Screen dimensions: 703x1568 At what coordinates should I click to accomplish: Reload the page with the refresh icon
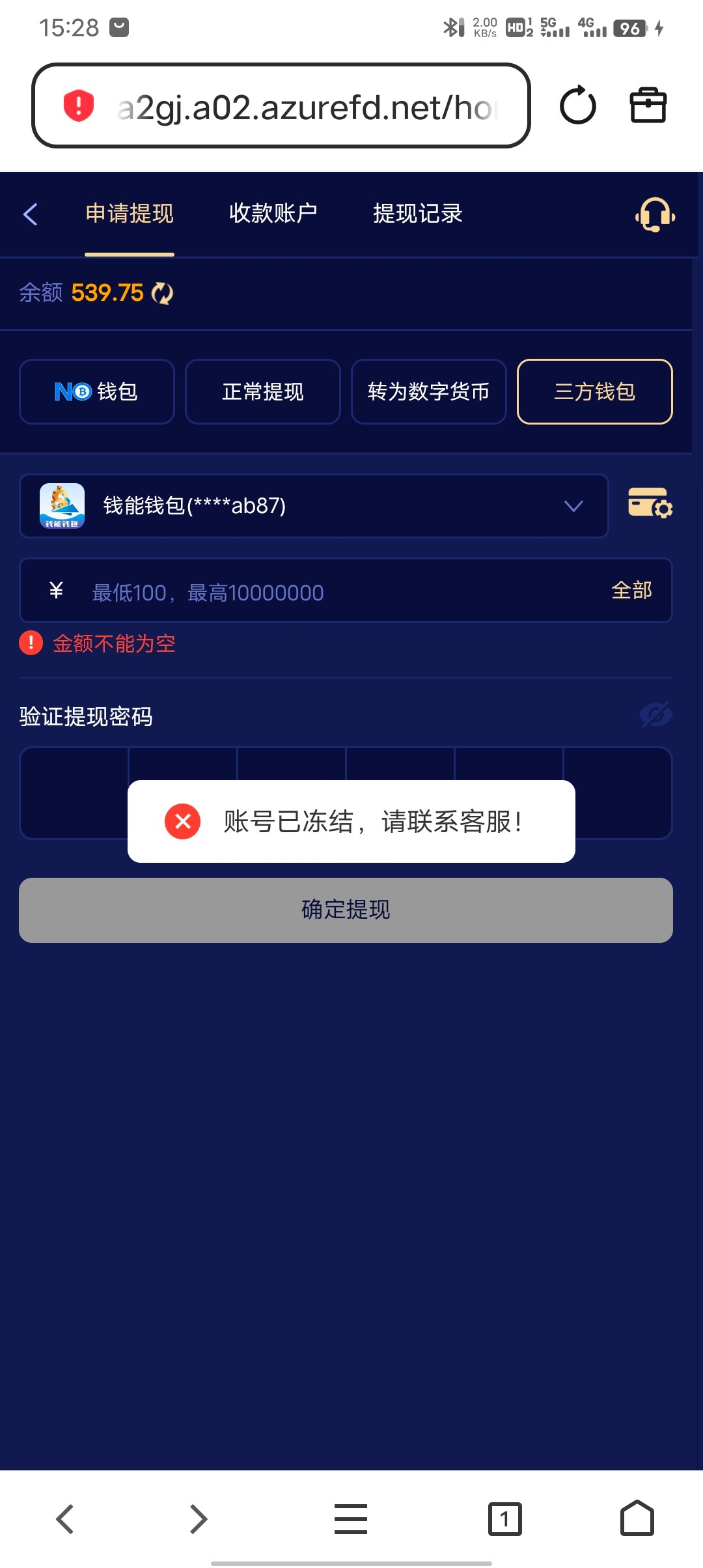pos(577,105)
